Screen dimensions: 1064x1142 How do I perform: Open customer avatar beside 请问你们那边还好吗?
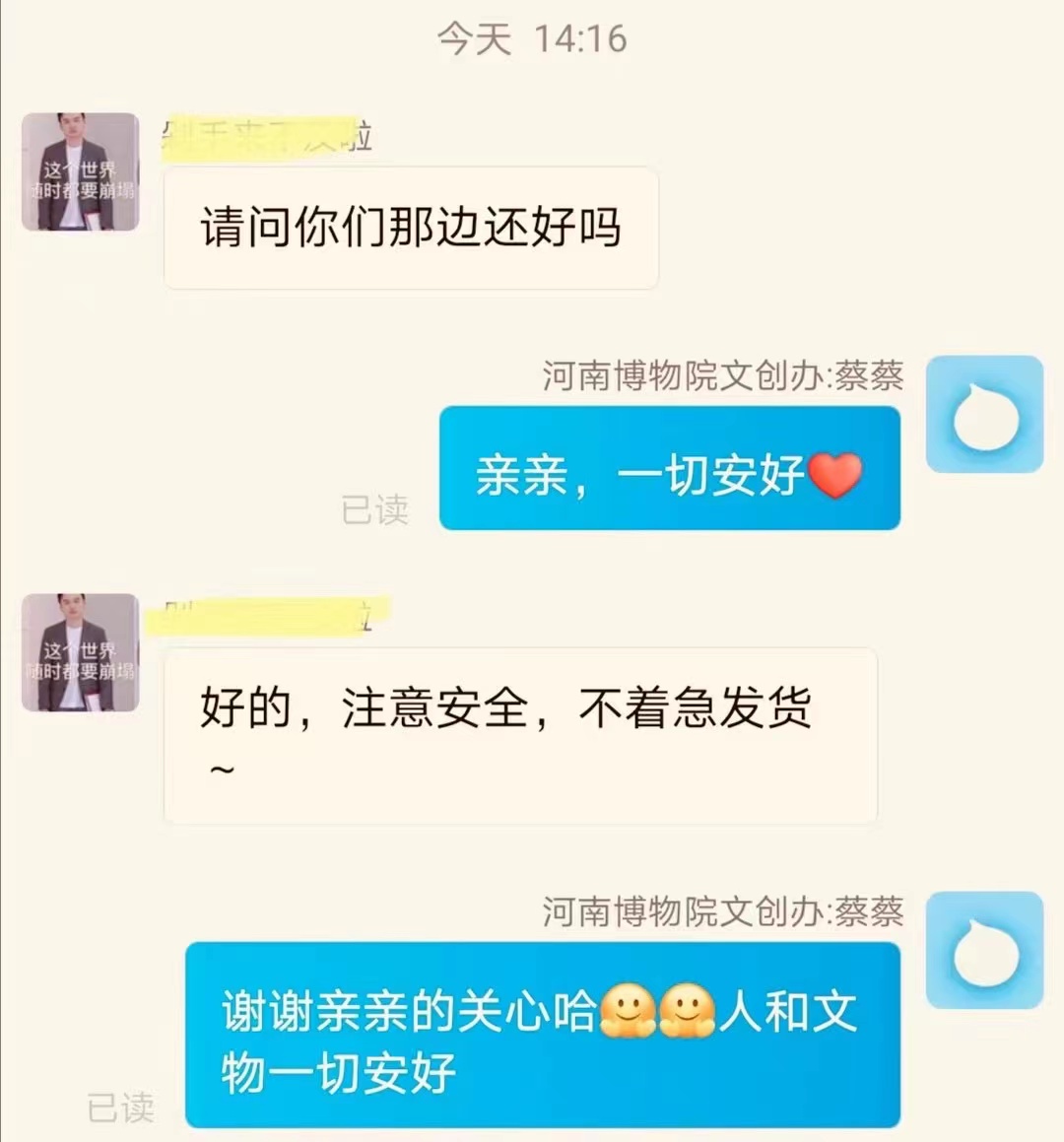coord(81,172)
